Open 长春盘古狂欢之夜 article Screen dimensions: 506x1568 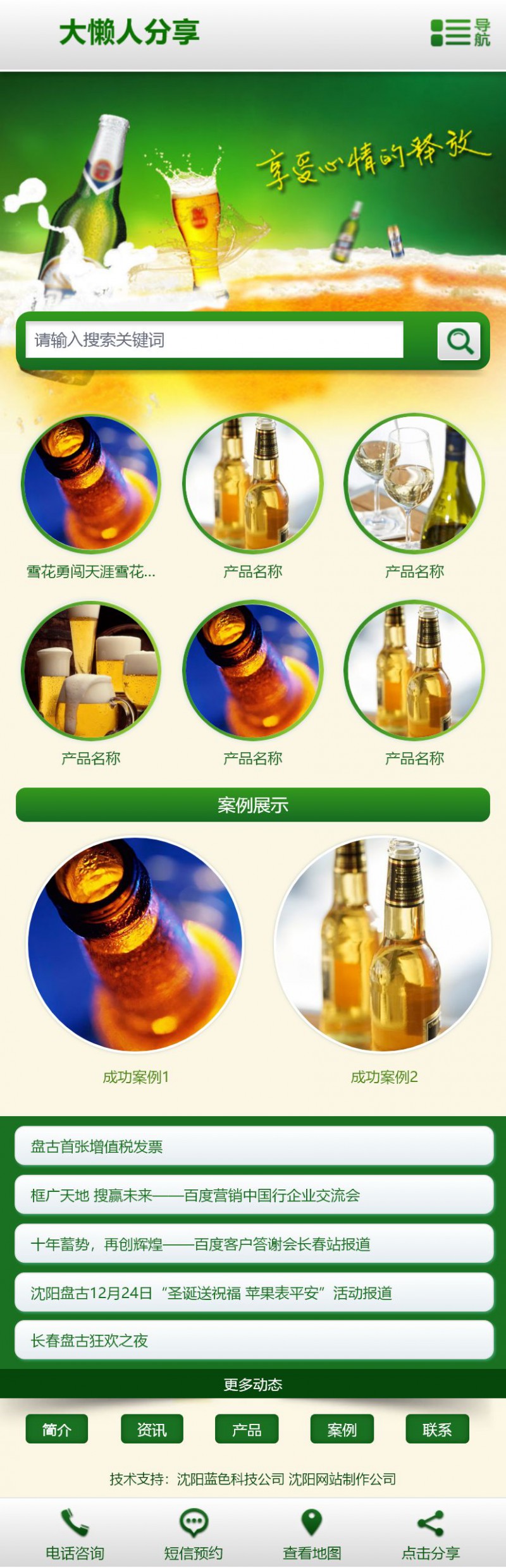pyautogui.click(x=253, y=1340)
